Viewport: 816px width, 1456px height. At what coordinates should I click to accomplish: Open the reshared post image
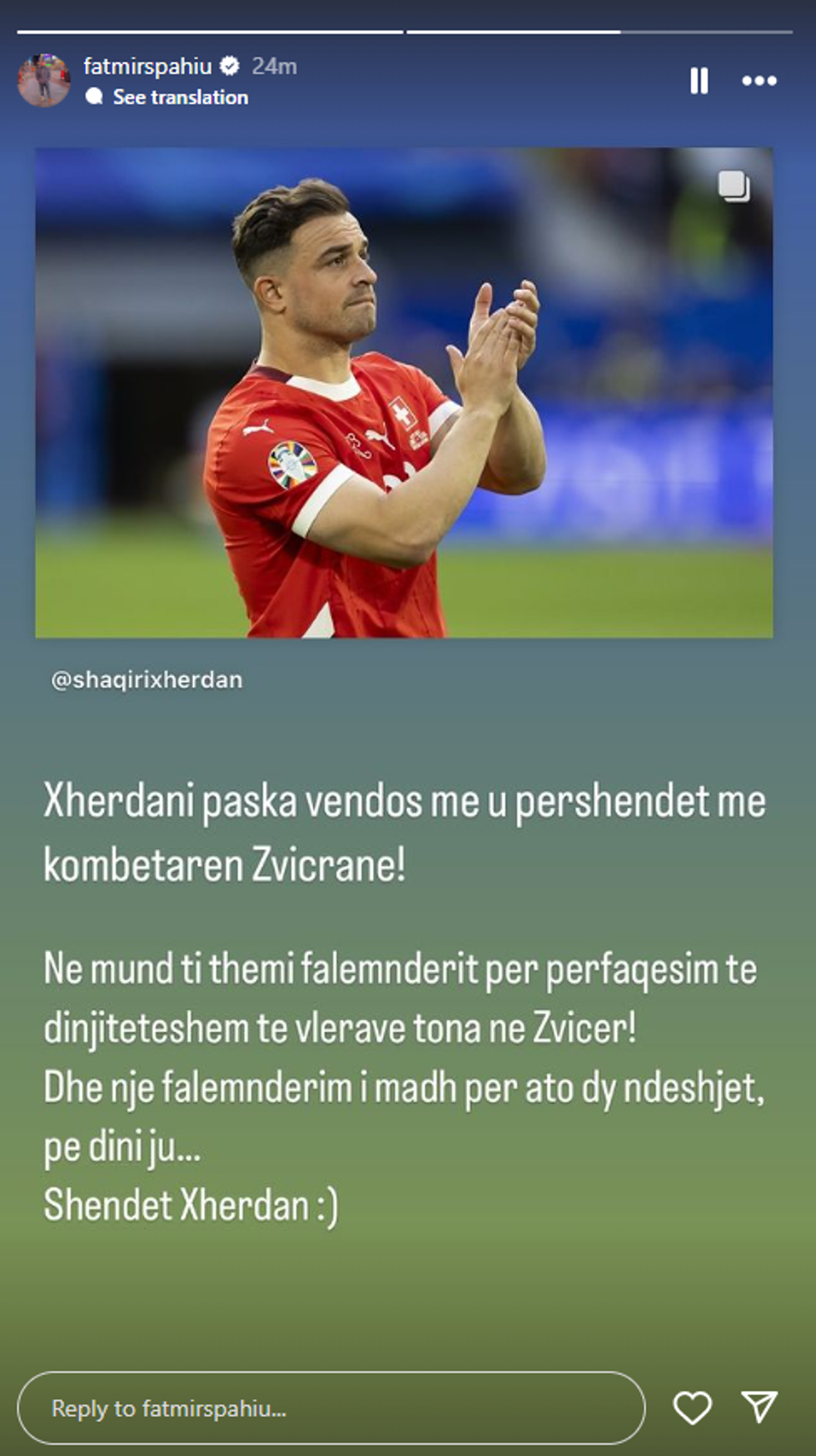(x=404, y=392)
